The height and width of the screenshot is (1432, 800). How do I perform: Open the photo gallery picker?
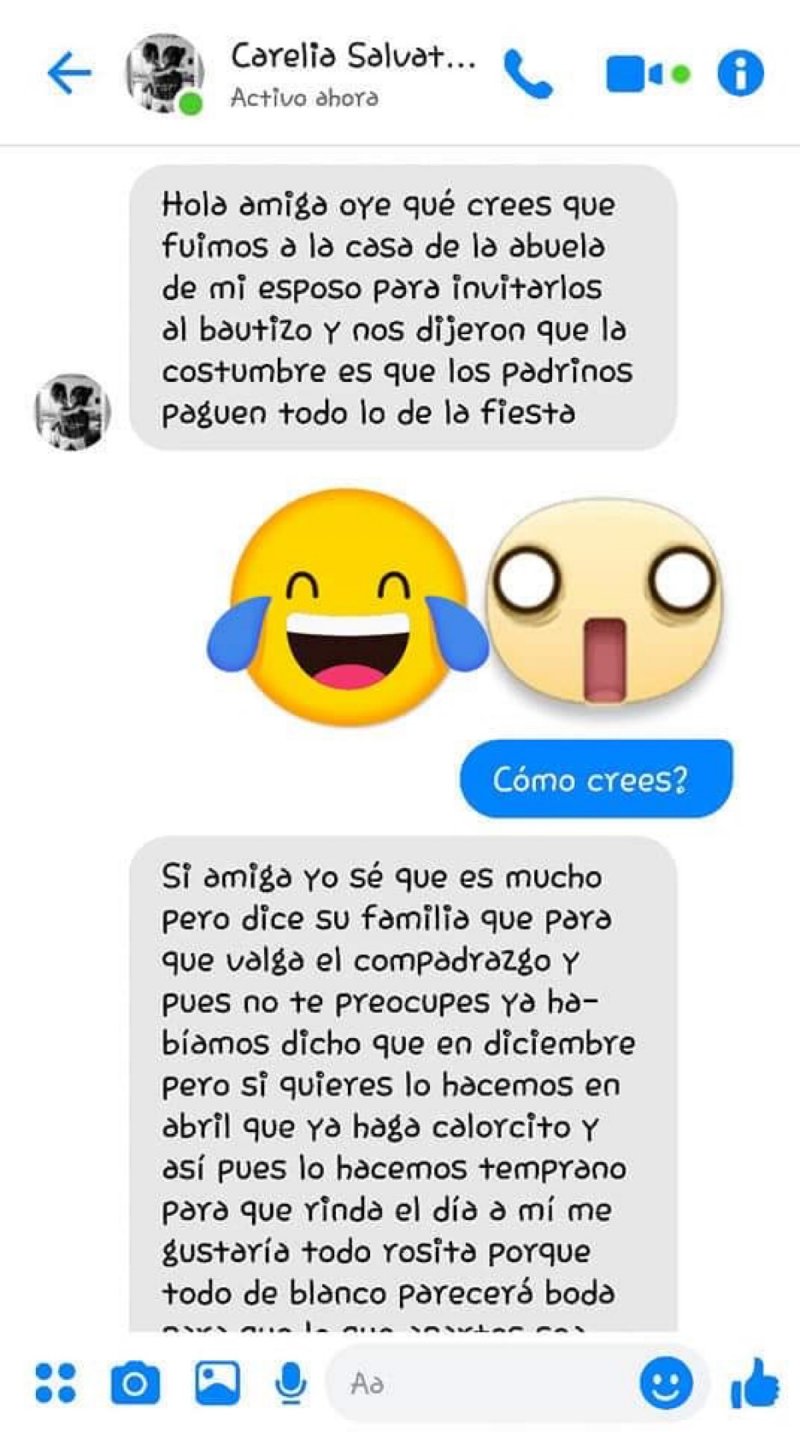point(217,1383)
